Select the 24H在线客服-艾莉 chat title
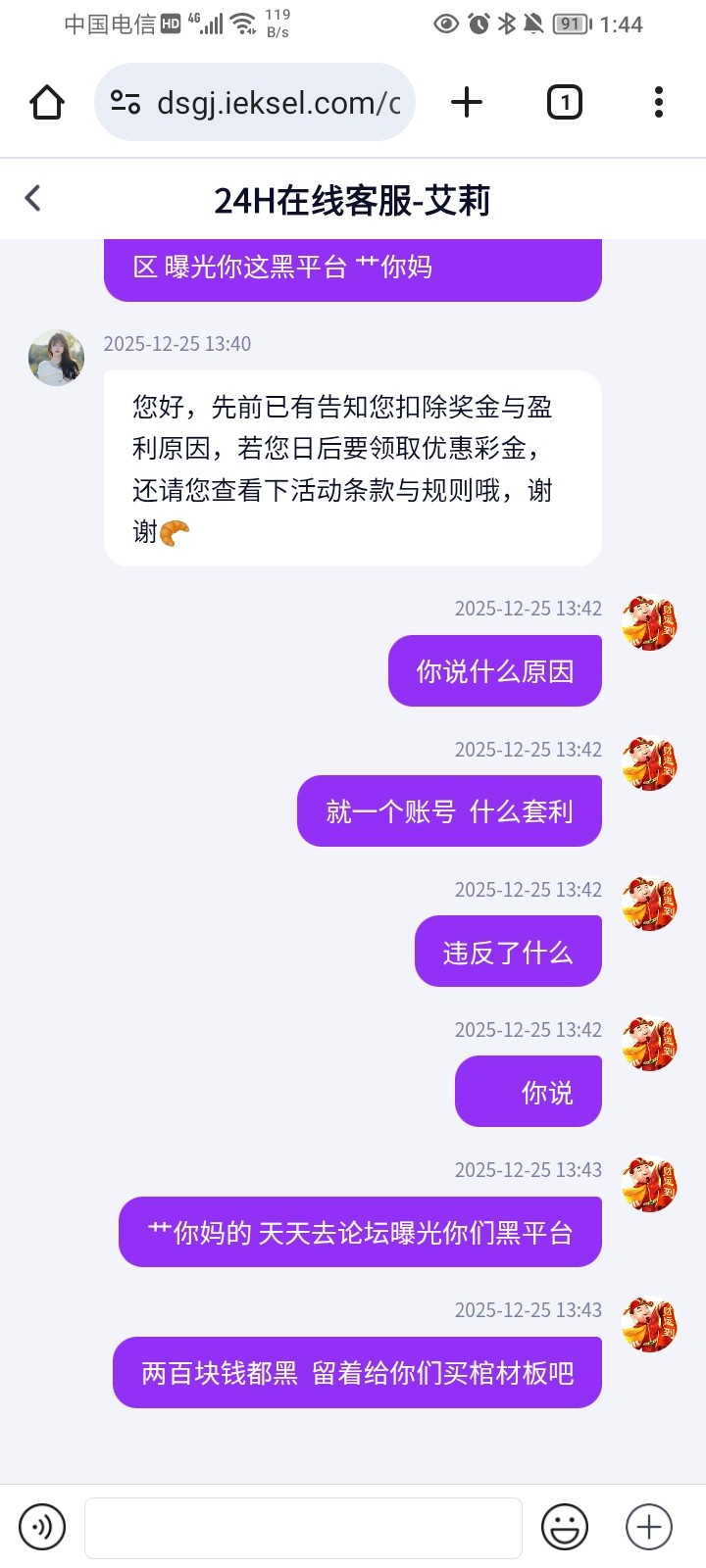 [353, 198]
